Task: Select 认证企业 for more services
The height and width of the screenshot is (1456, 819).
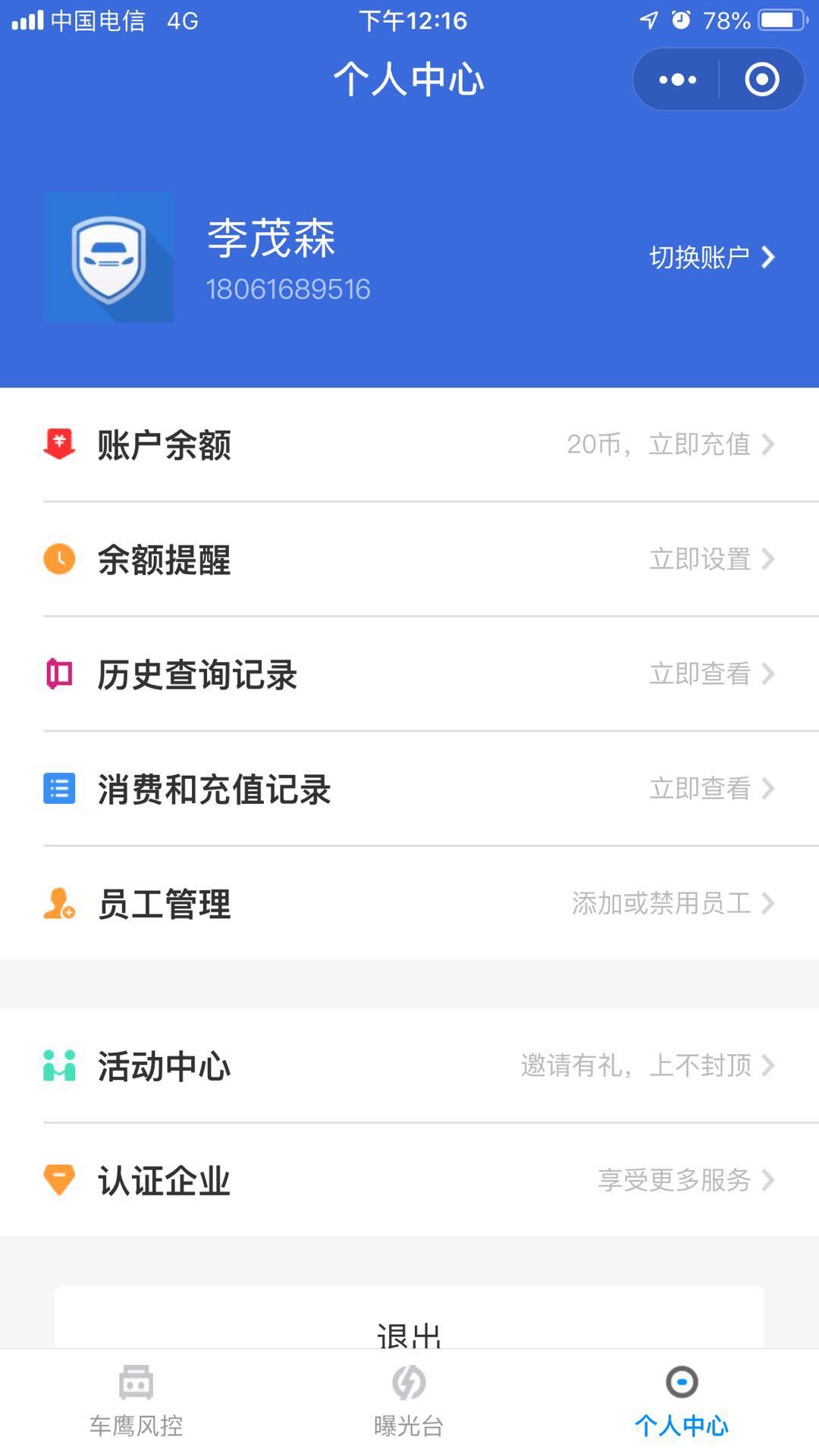Action: click(x=409, y=1181)
